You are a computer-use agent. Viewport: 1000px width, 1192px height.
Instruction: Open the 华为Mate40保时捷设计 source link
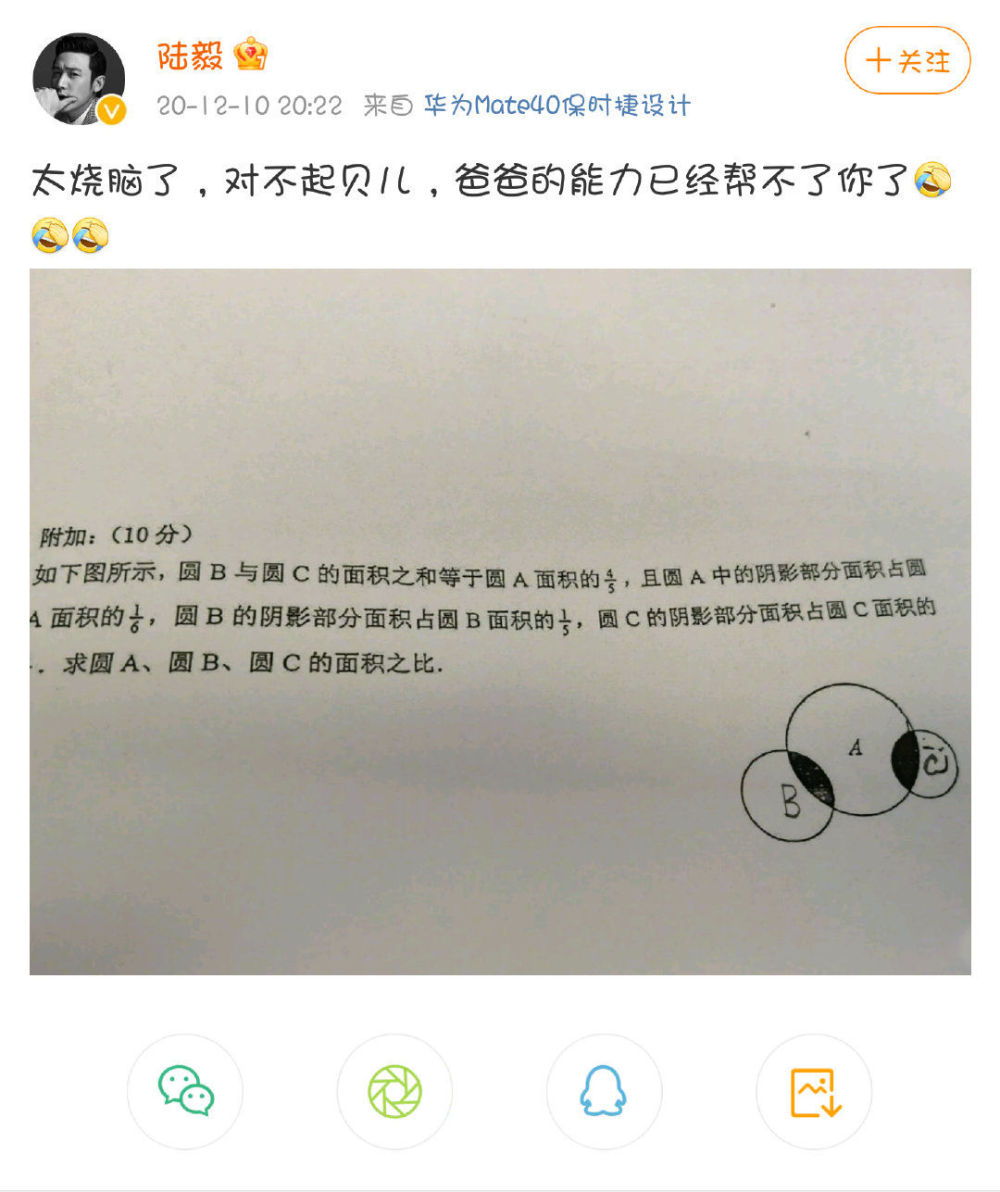pyautogui.click(x=556, y=106)
